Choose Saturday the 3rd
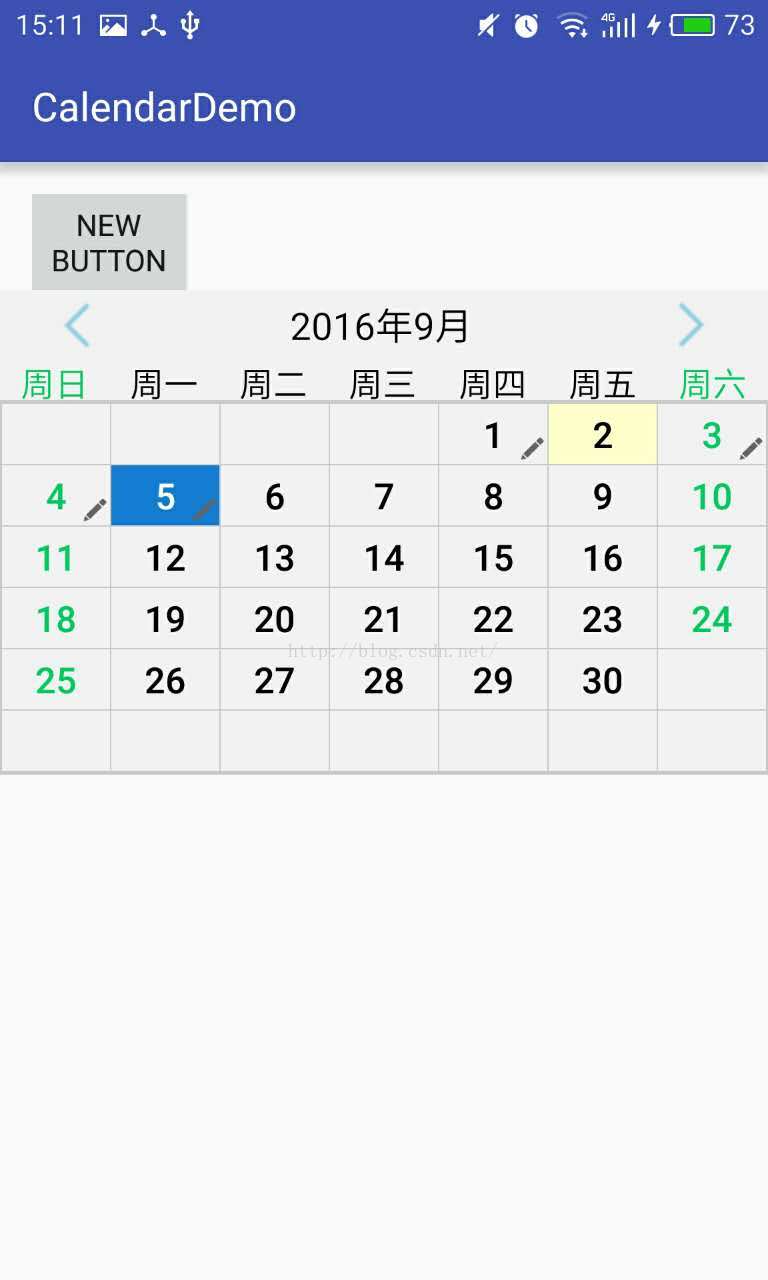 point(712,435)
